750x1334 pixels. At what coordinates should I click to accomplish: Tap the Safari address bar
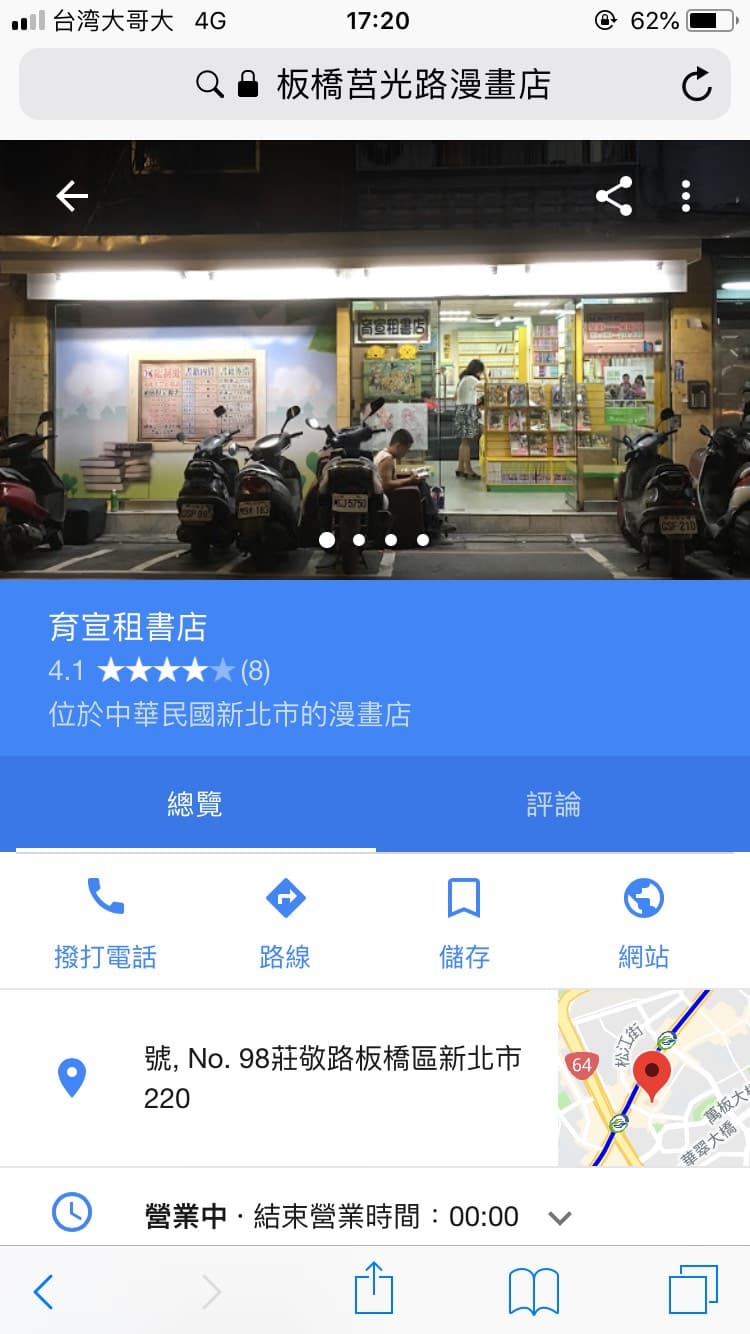coord(375,85)
